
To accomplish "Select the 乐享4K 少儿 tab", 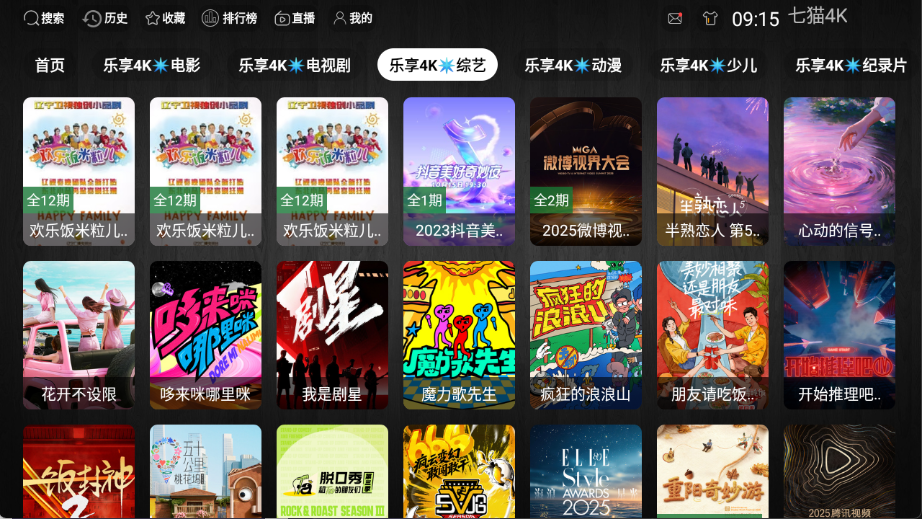I will click(x=708, y=65).
